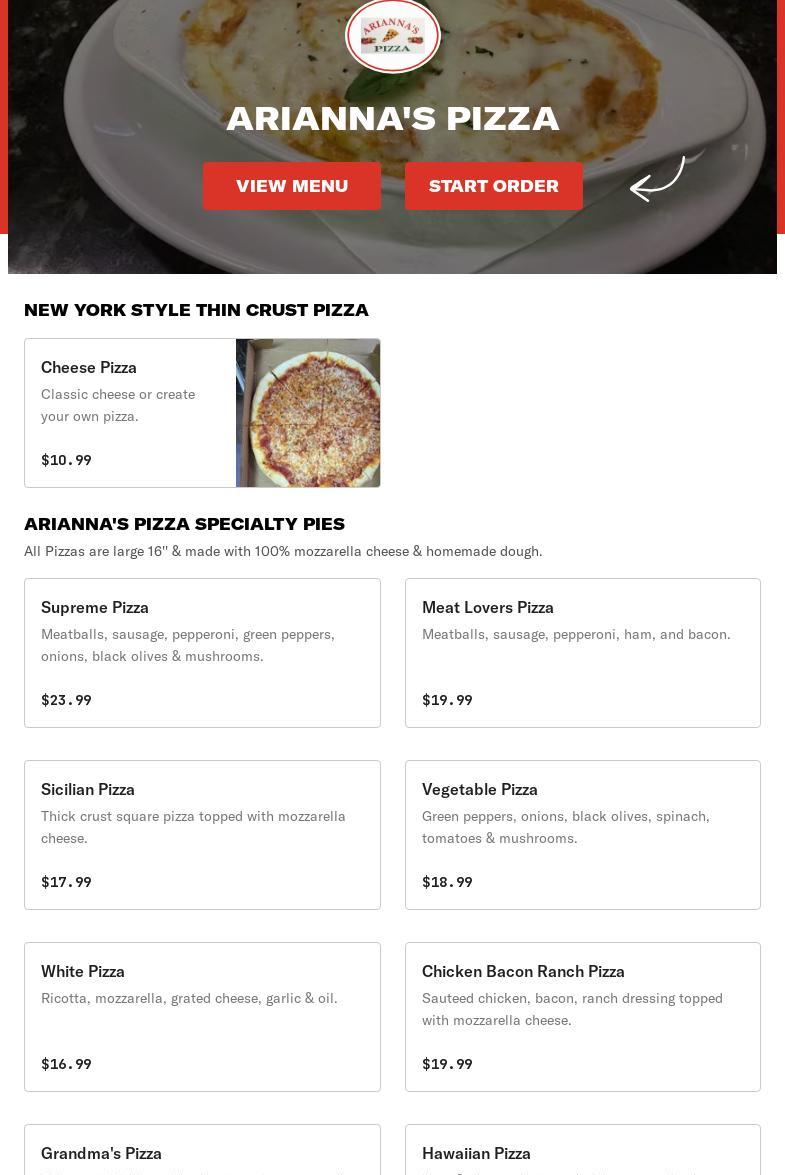Choose the Hawaiian Pizza card
Screen dimensions: 785x1175
[x=582, y=1152]
